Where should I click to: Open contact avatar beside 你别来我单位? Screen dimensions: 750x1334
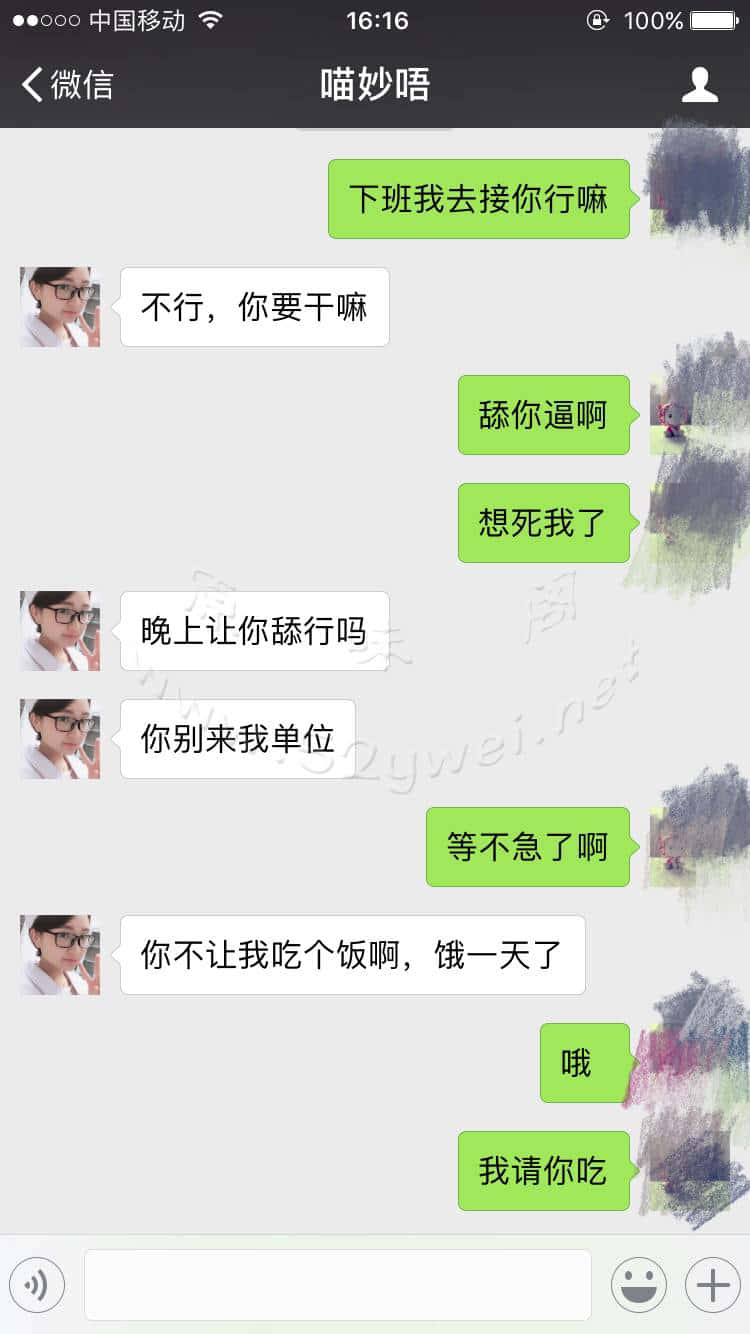click(x=60, y=739)
